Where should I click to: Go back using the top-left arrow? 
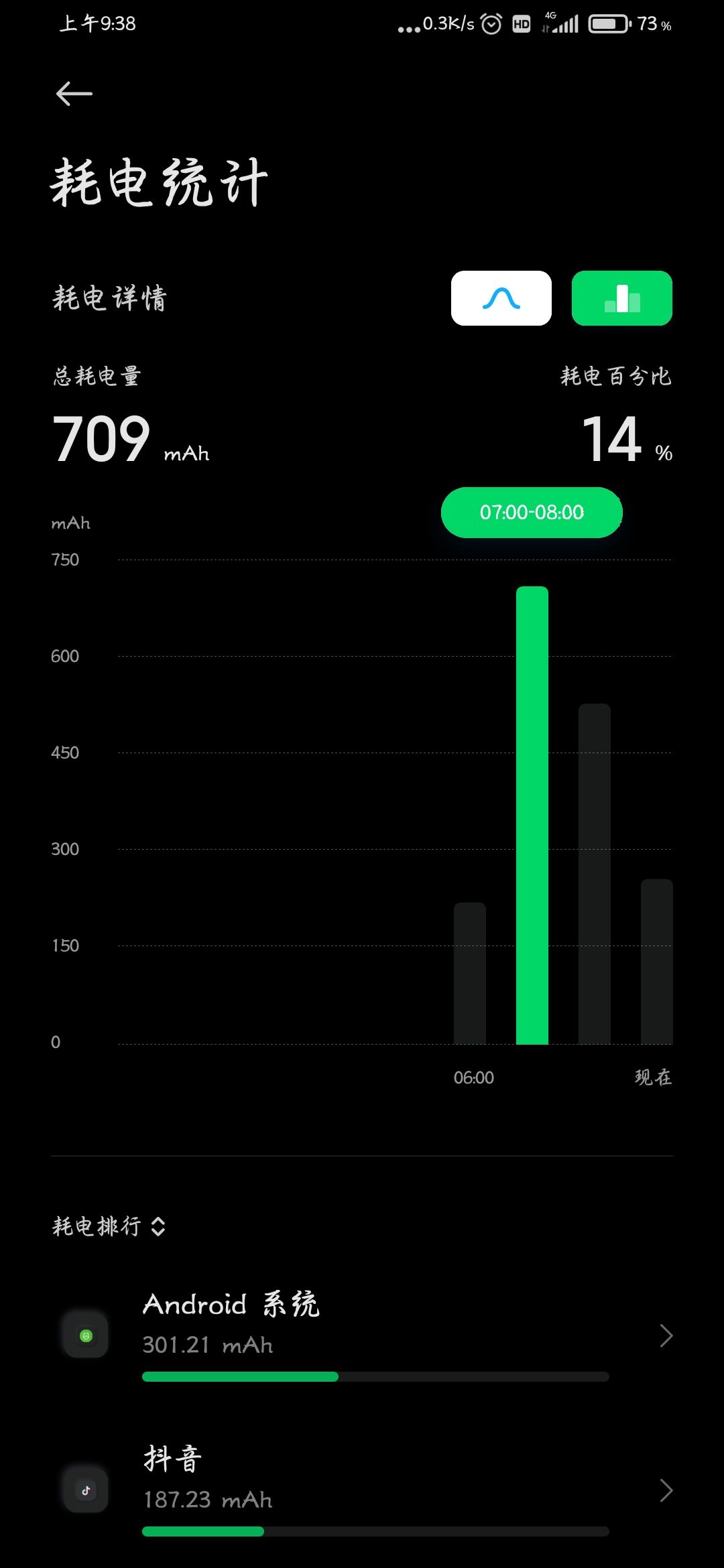click(74, 94)
